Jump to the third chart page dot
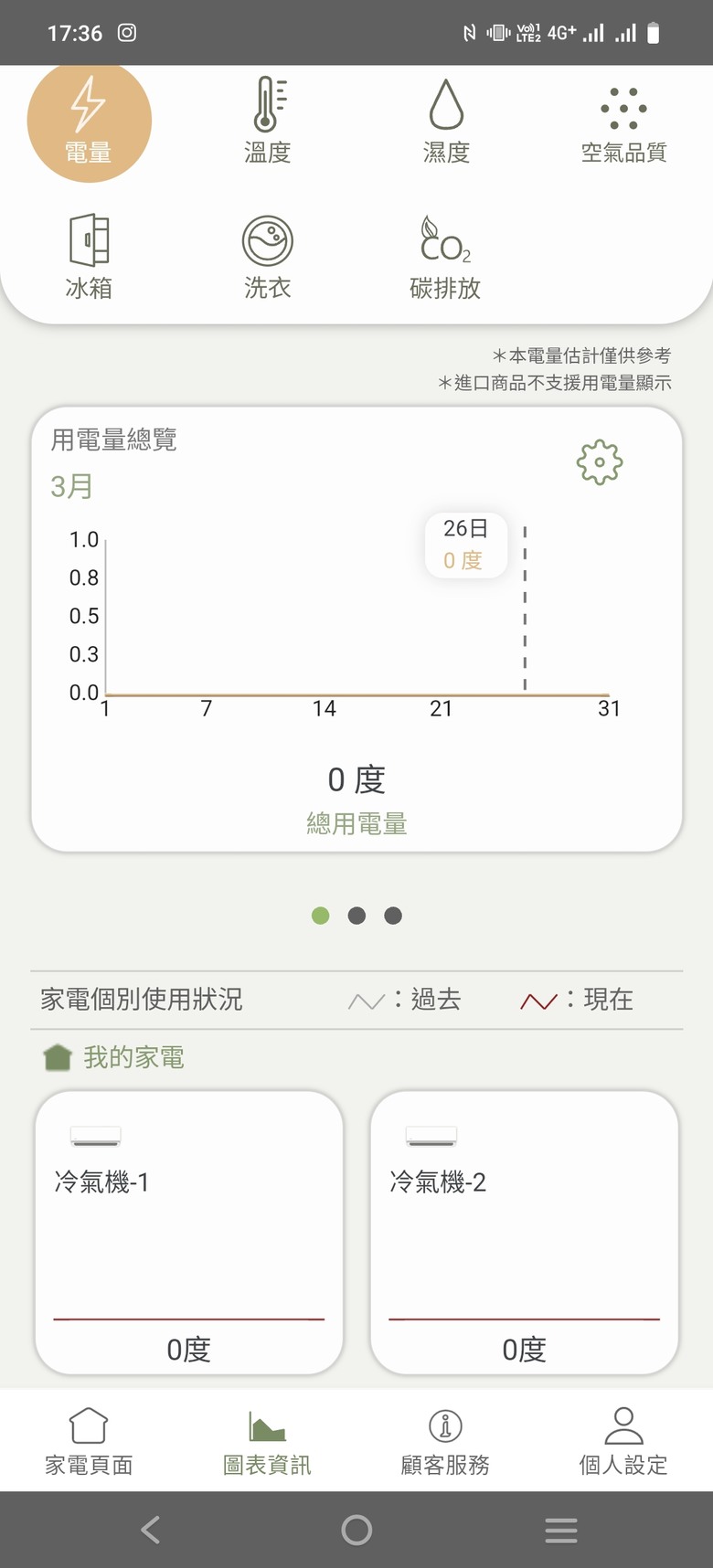This screenshot has height=1568, width=713. click(393, 916)
